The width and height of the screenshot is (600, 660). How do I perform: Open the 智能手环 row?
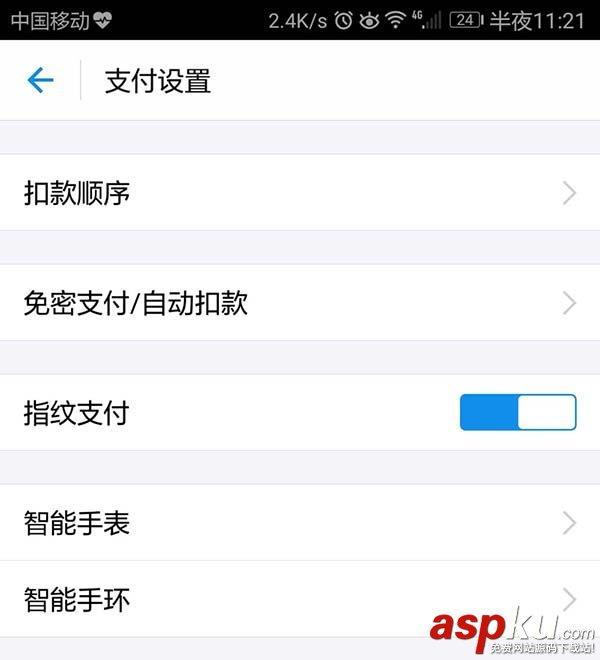click(x=300, y=600)
